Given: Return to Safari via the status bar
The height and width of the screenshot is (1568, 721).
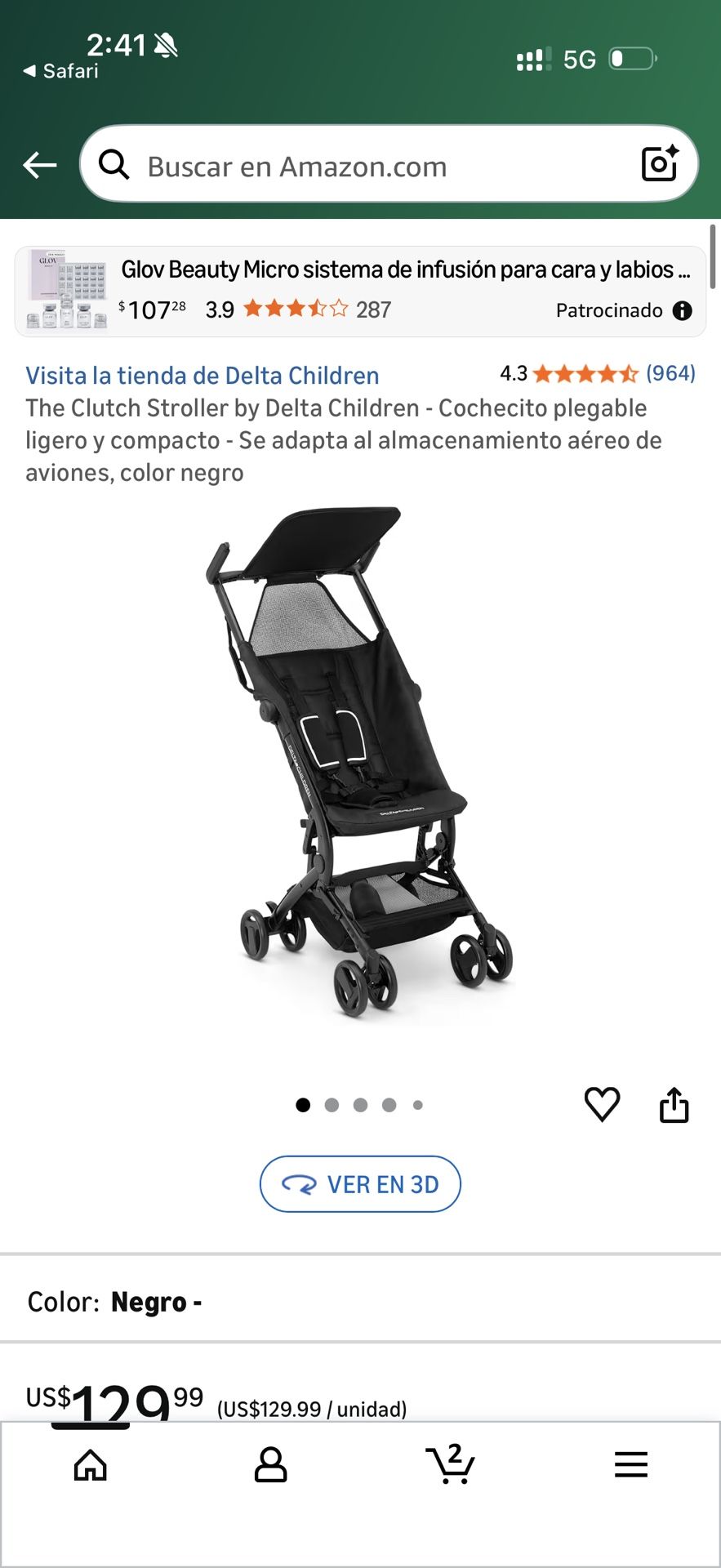Looking at the screenshot, I should click(x=61, y=70).
